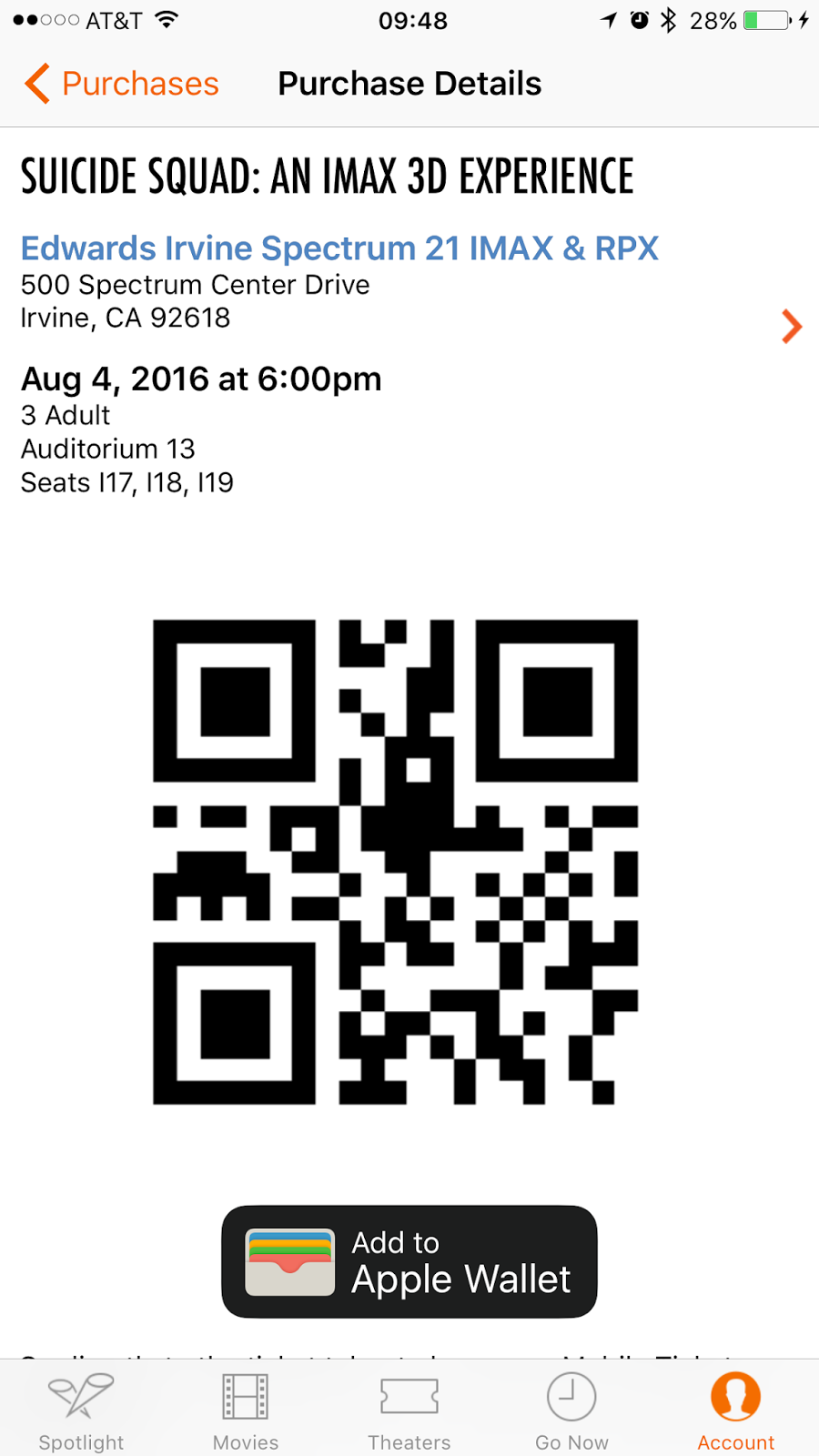
Task: Tap the orange chevron beside theater address
Action: [791, 326]
